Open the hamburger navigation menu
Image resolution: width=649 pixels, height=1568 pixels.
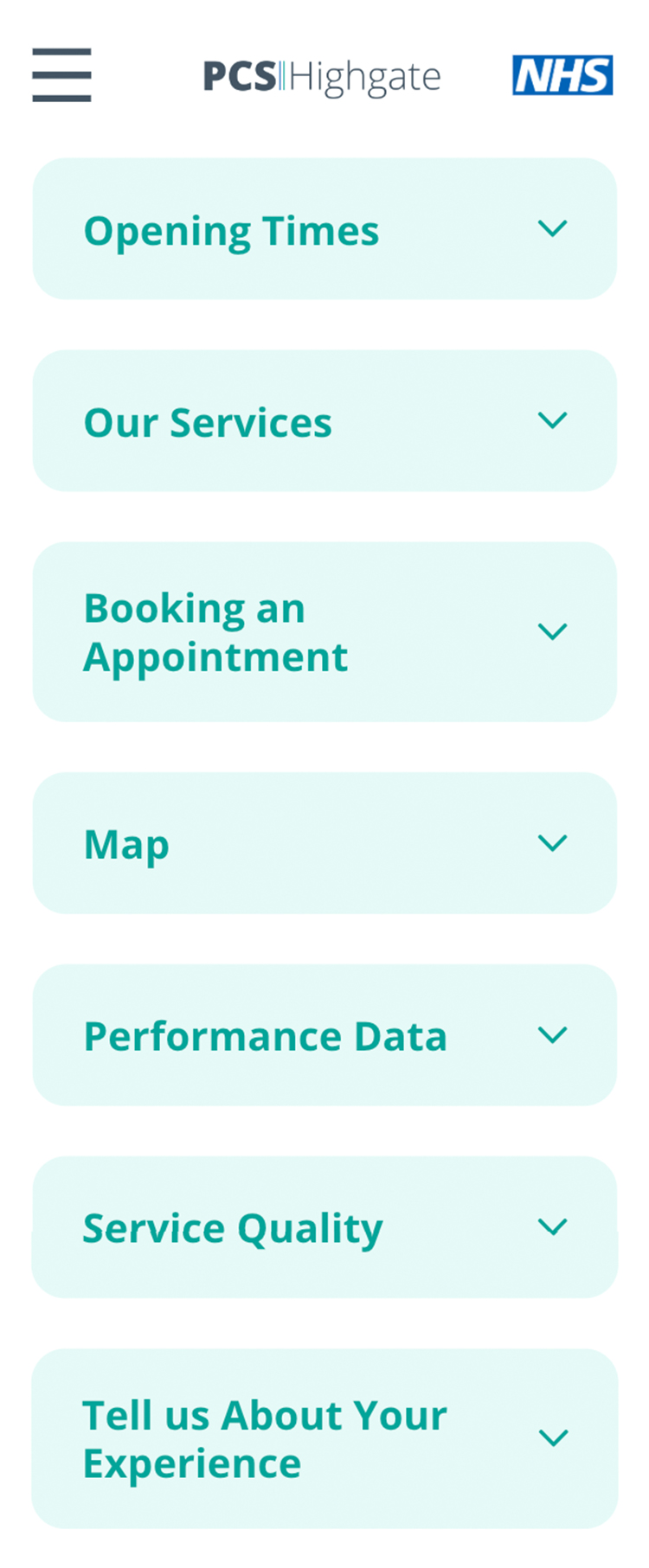click(61, 75)
